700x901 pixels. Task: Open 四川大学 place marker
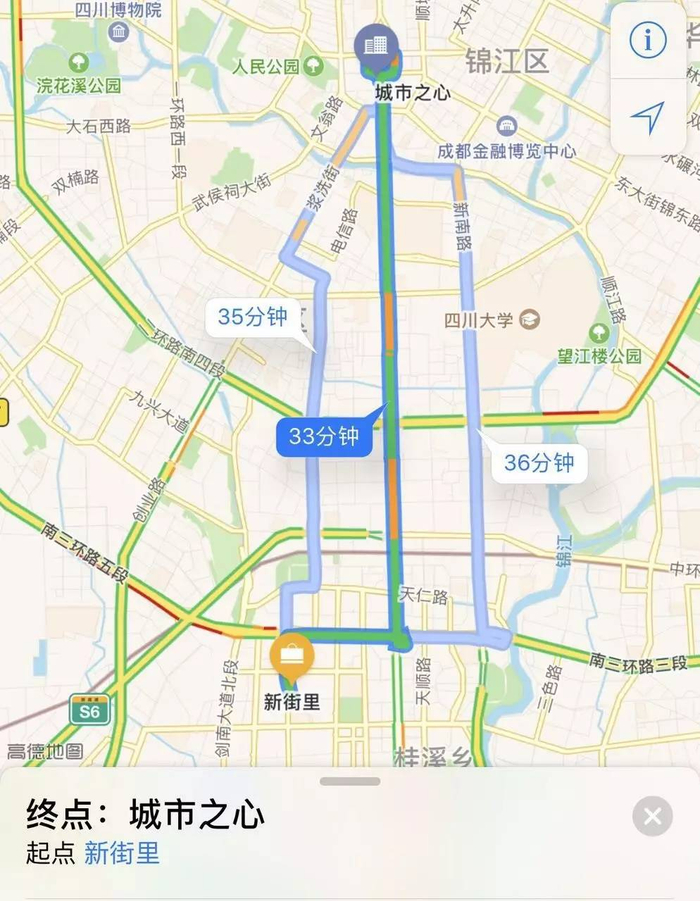point(529,319)
